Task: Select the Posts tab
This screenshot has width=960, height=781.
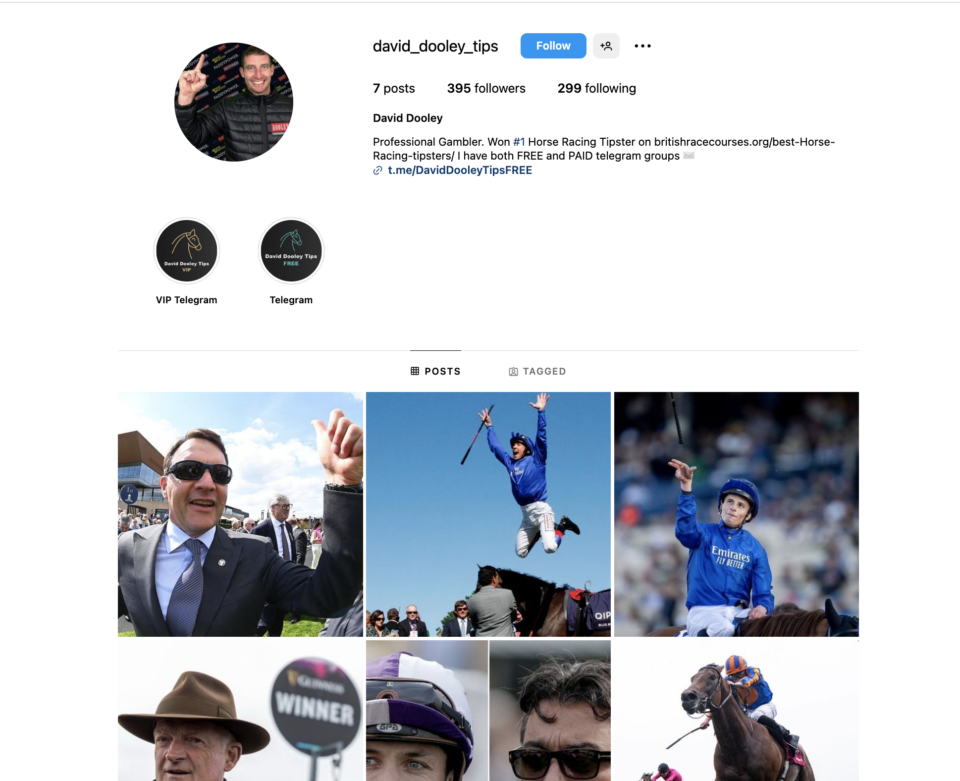Action: pos(435,371)
